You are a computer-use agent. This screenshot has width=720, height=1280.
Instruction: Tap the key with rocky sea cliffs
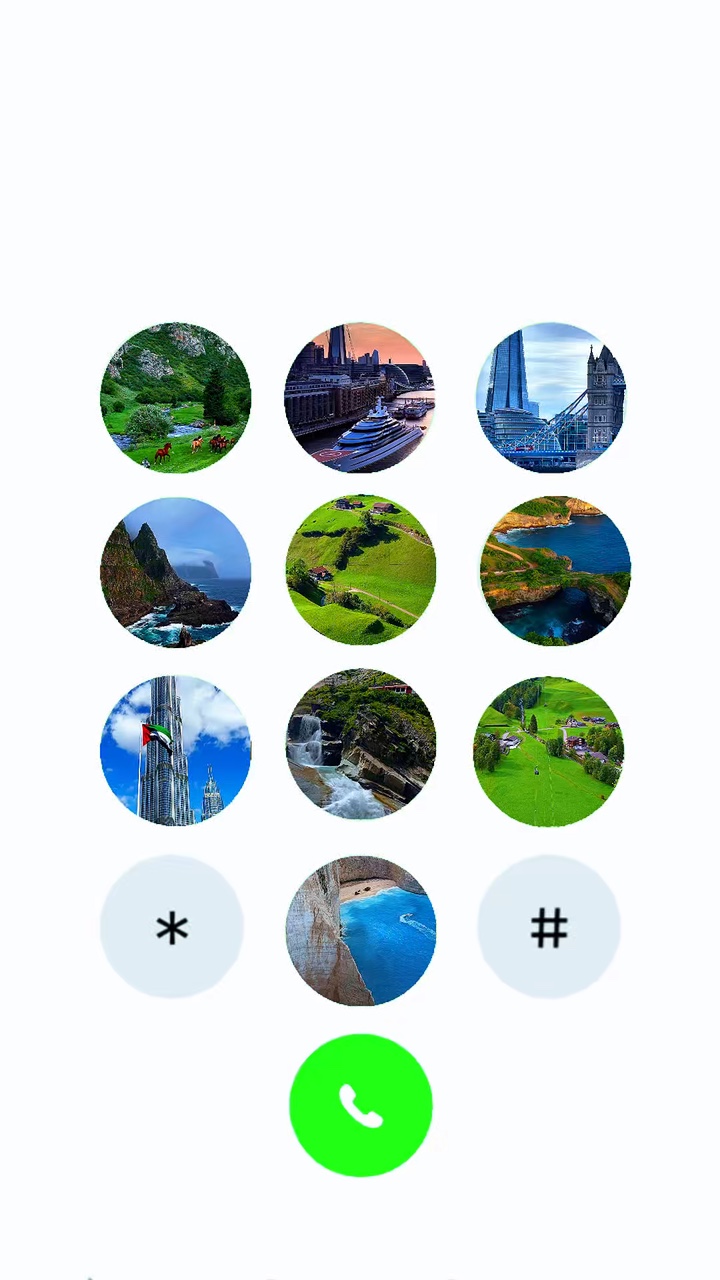tap(176, 572)
